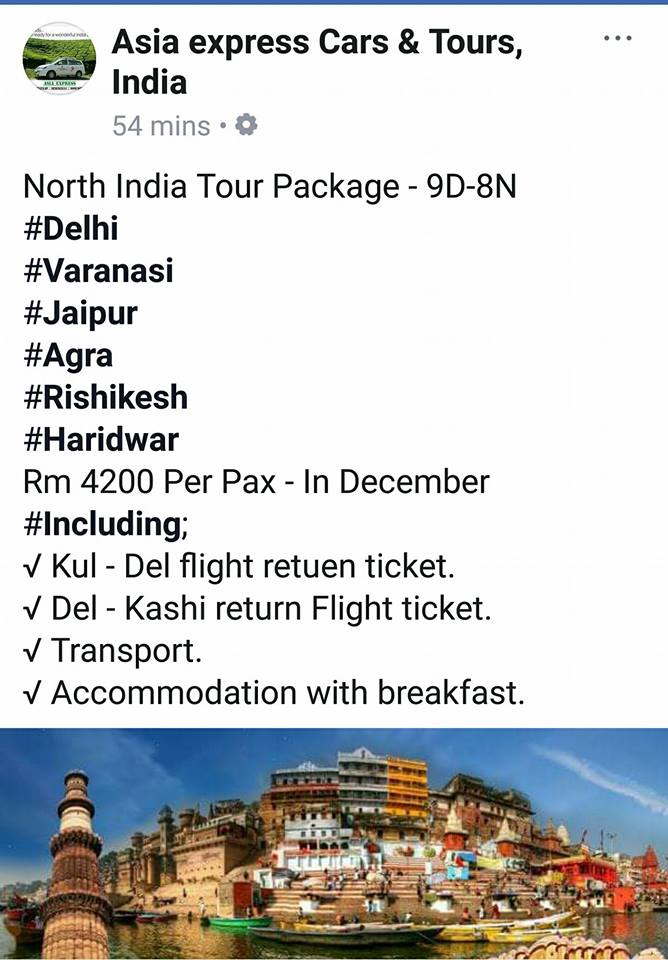Open the #Rishikesh hashtag
The width and height of the screenshot is (668, 960).
pyautogui.click(x=105, y=397)
